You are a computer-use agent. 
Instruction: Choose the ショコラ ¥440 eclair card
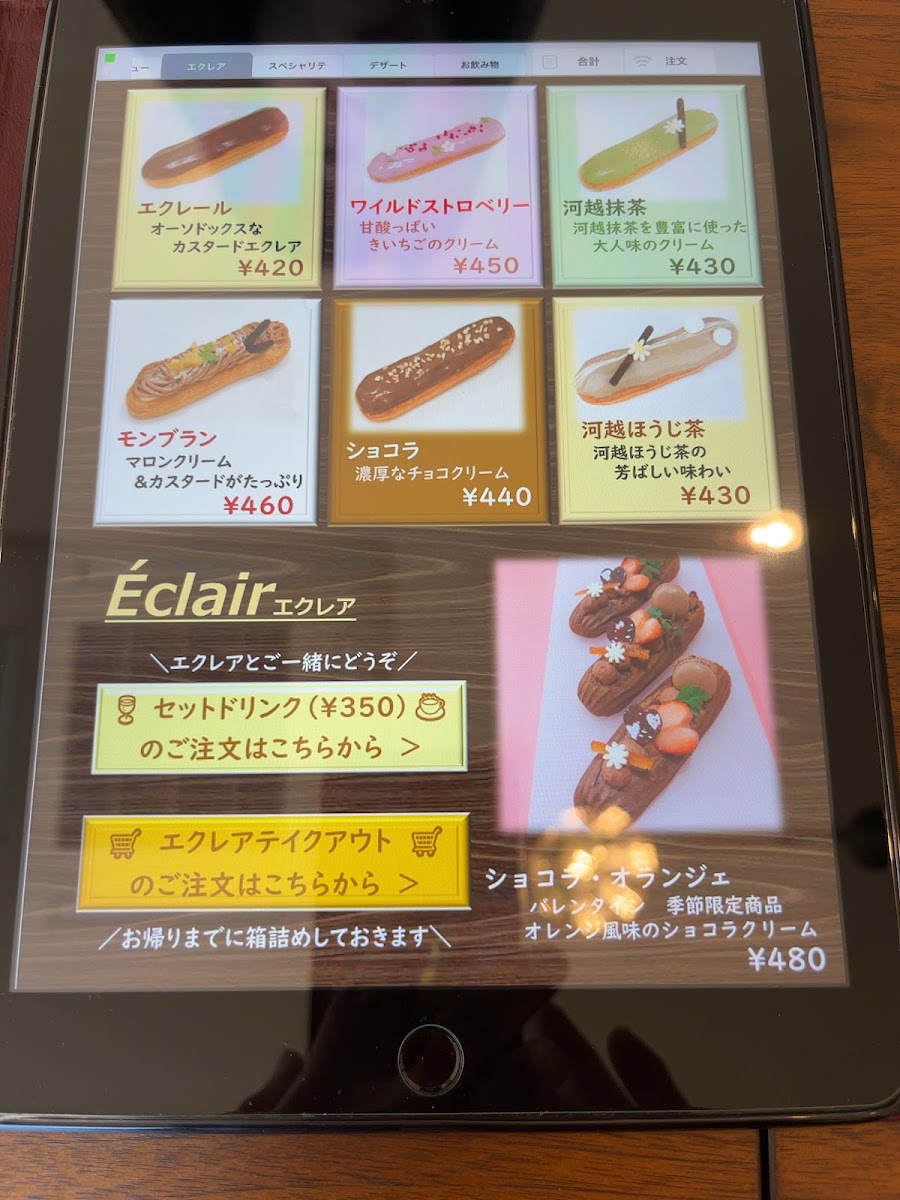point(438,411)
